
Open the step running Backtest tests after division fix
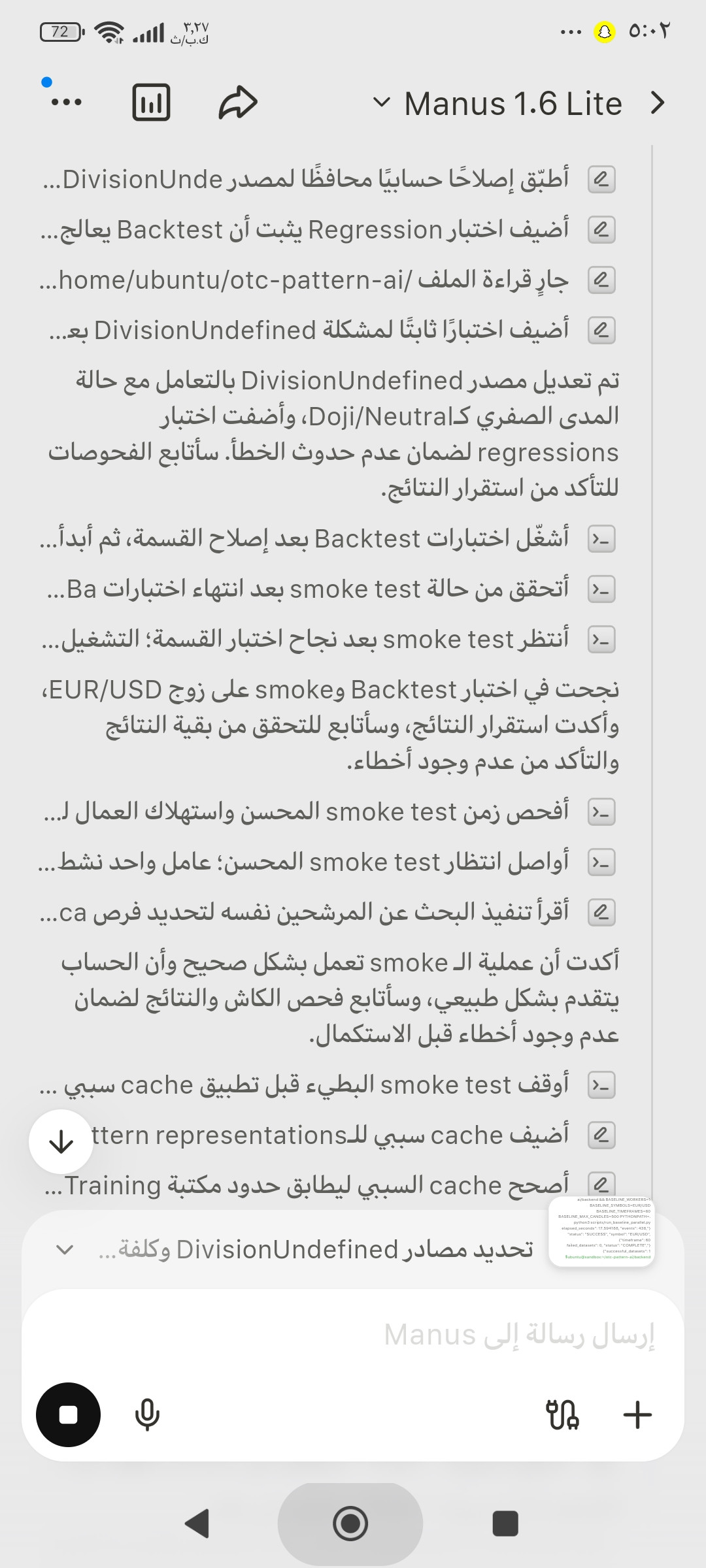(x=327, y=539)
